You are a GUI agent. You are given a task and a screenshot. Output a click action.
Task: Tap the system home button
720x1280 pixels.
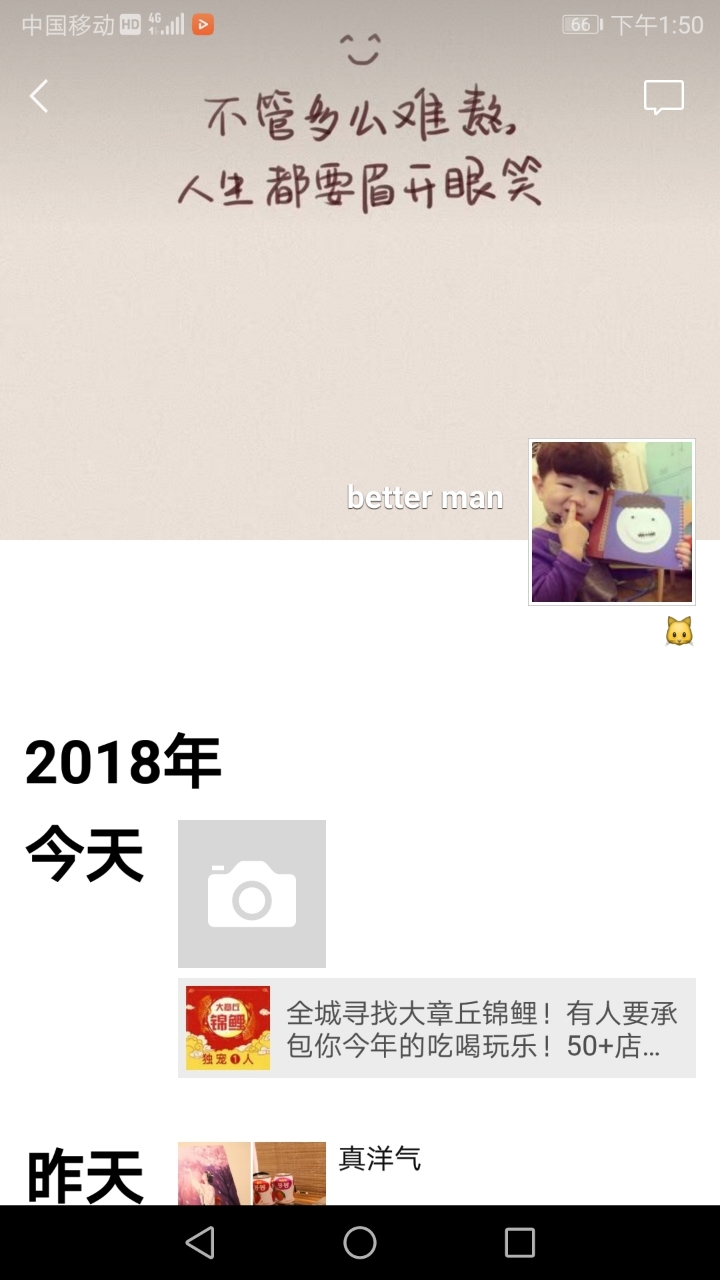coord(360,1243)
